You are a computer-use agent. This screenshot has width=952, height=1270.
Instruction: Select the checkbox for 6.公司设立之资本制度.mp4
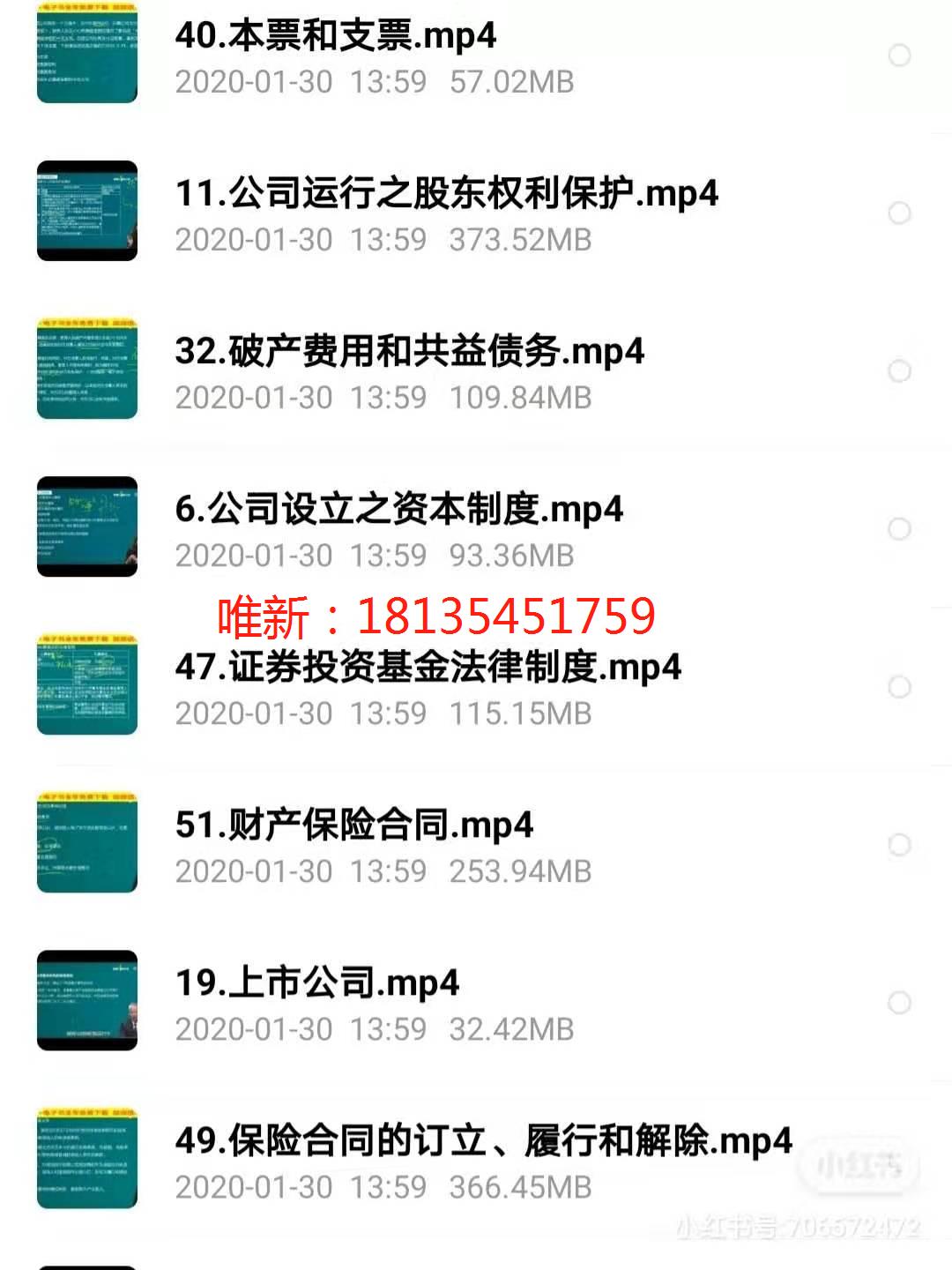point(899,526)
